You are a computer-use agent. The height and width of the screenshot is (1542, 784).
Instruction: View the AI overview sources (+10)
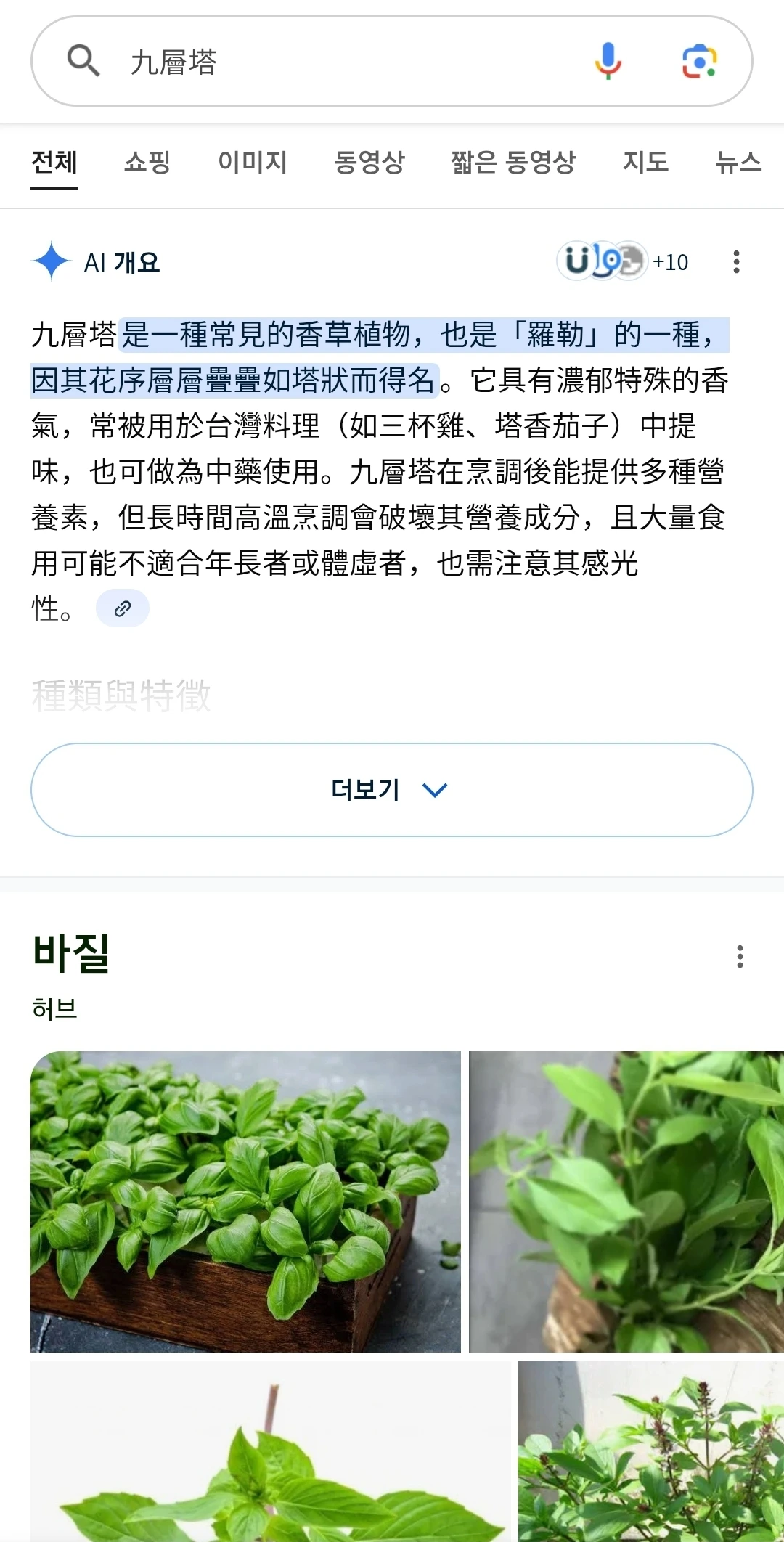click(x=623, y=261)
